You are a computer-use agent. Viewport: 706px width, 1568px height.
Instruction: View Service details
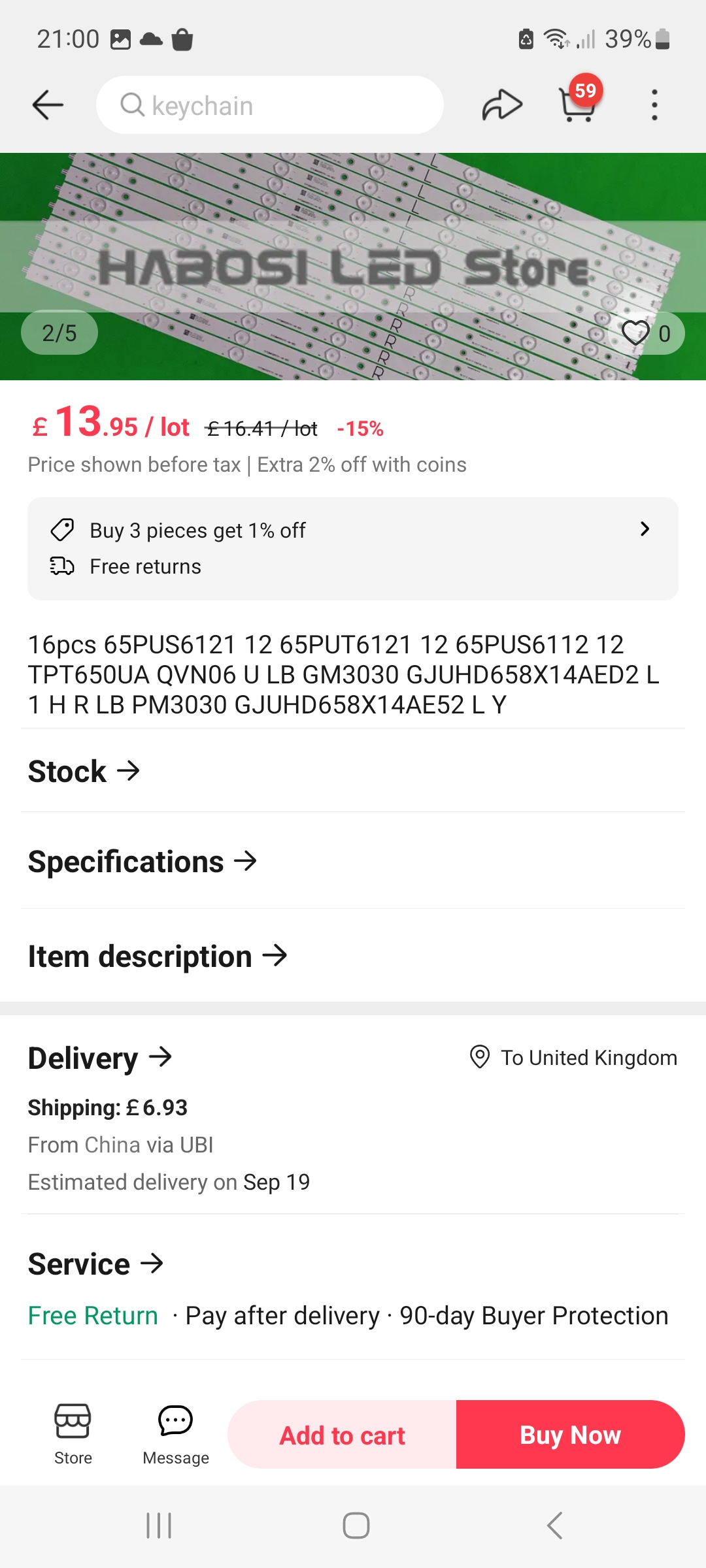coord(95,1264)
